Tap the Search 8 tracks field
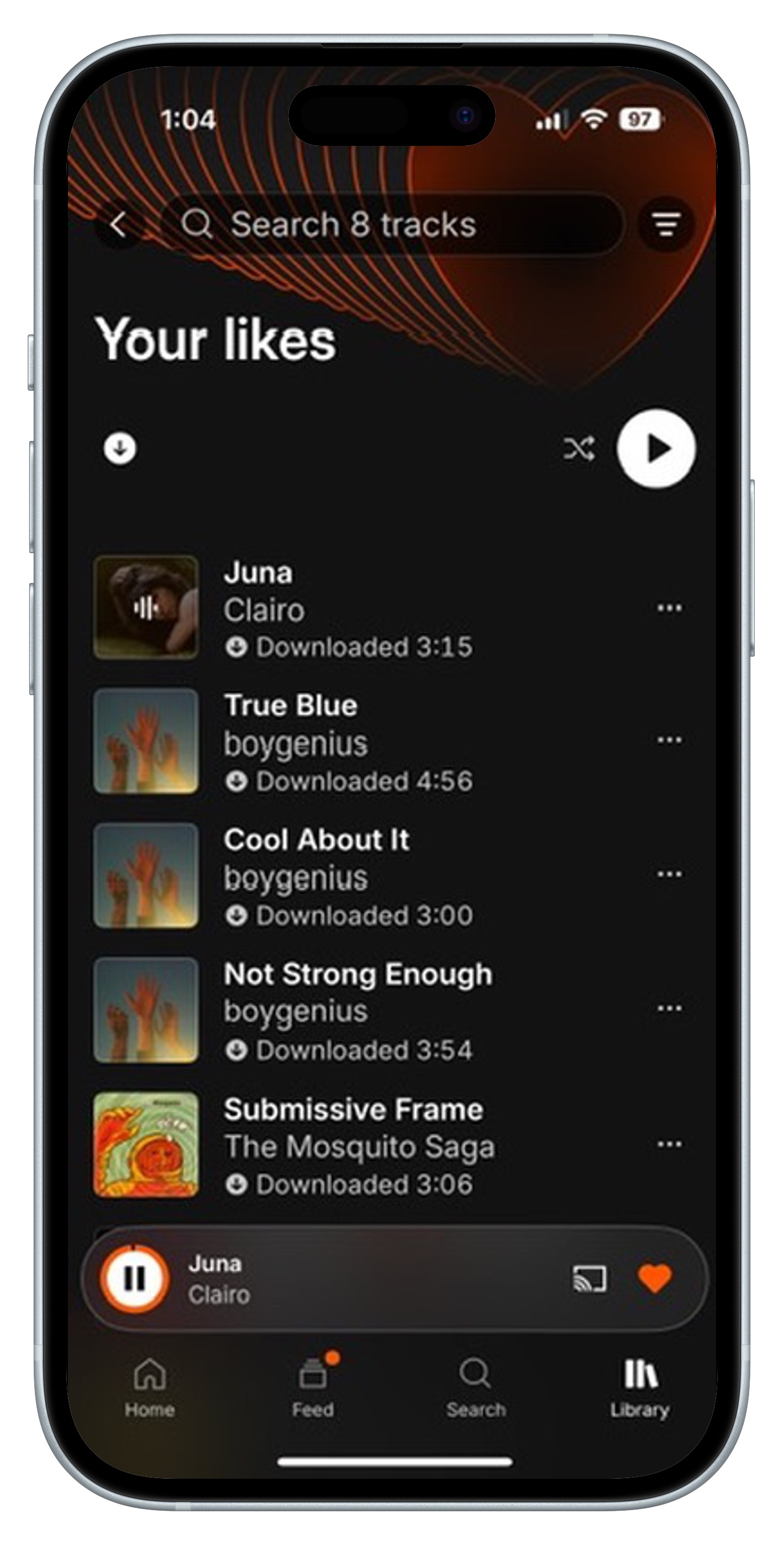Viewport: 784px width, 1545px height. 391,224
